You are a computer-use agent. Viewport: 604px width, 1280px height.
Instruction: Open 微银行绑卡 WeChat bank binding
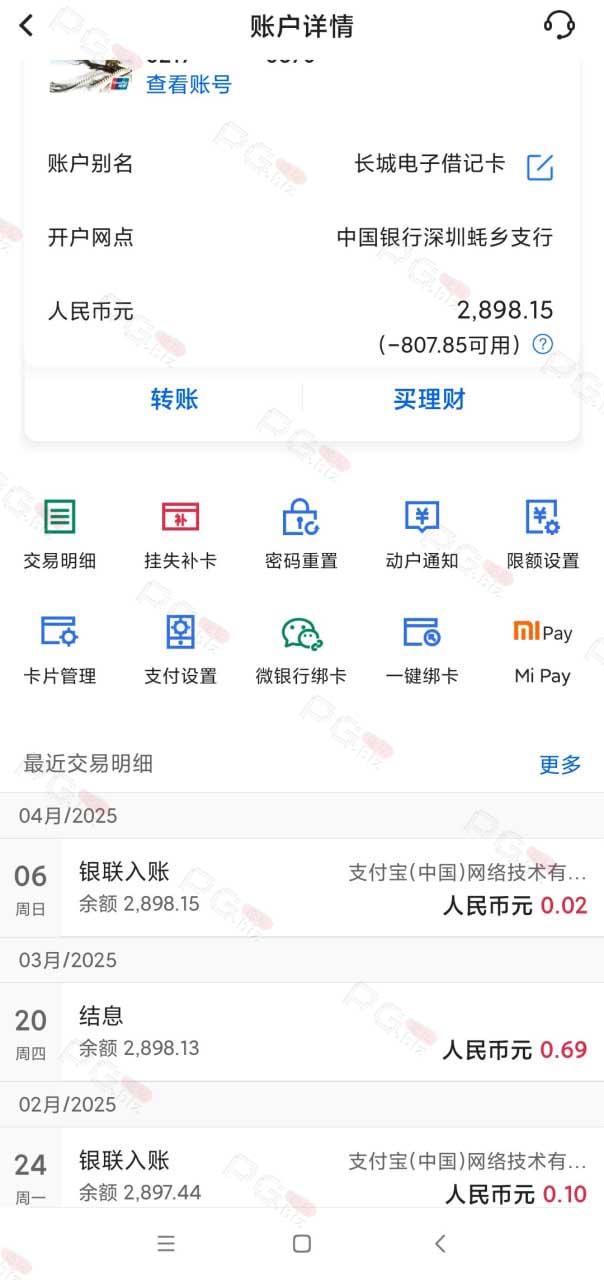(x=301, y=651)
